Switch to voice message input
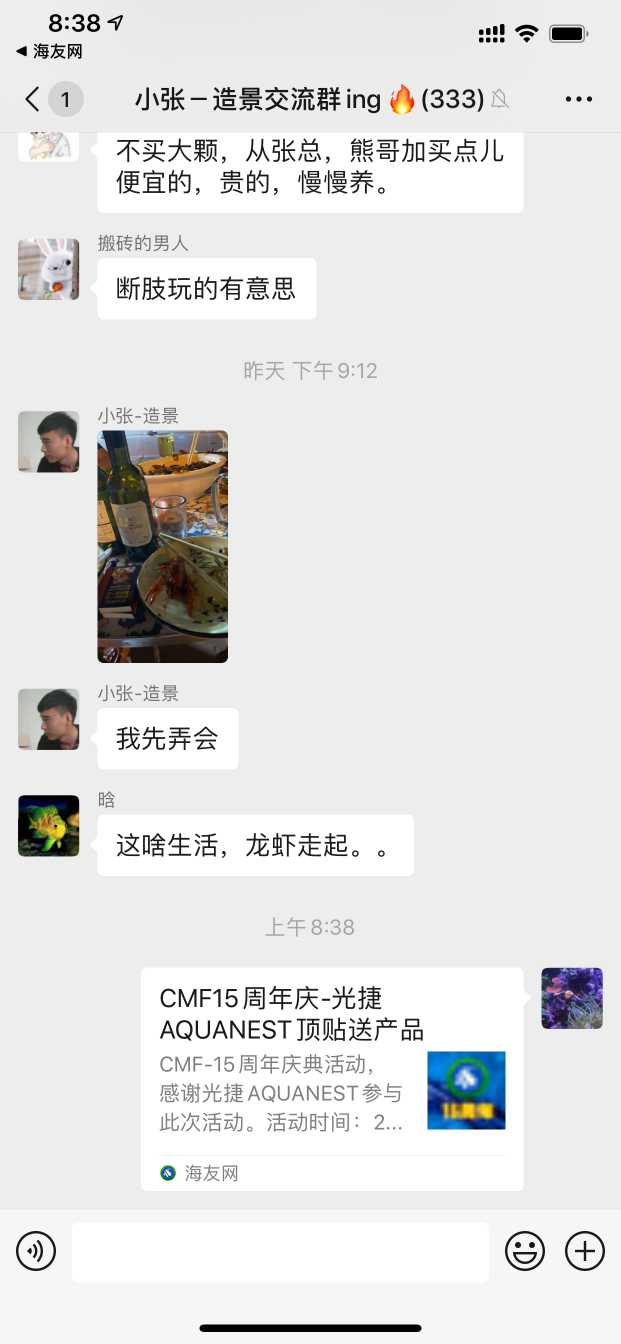This screenshot has width=621, height=1344. (x=36, y=1251)
